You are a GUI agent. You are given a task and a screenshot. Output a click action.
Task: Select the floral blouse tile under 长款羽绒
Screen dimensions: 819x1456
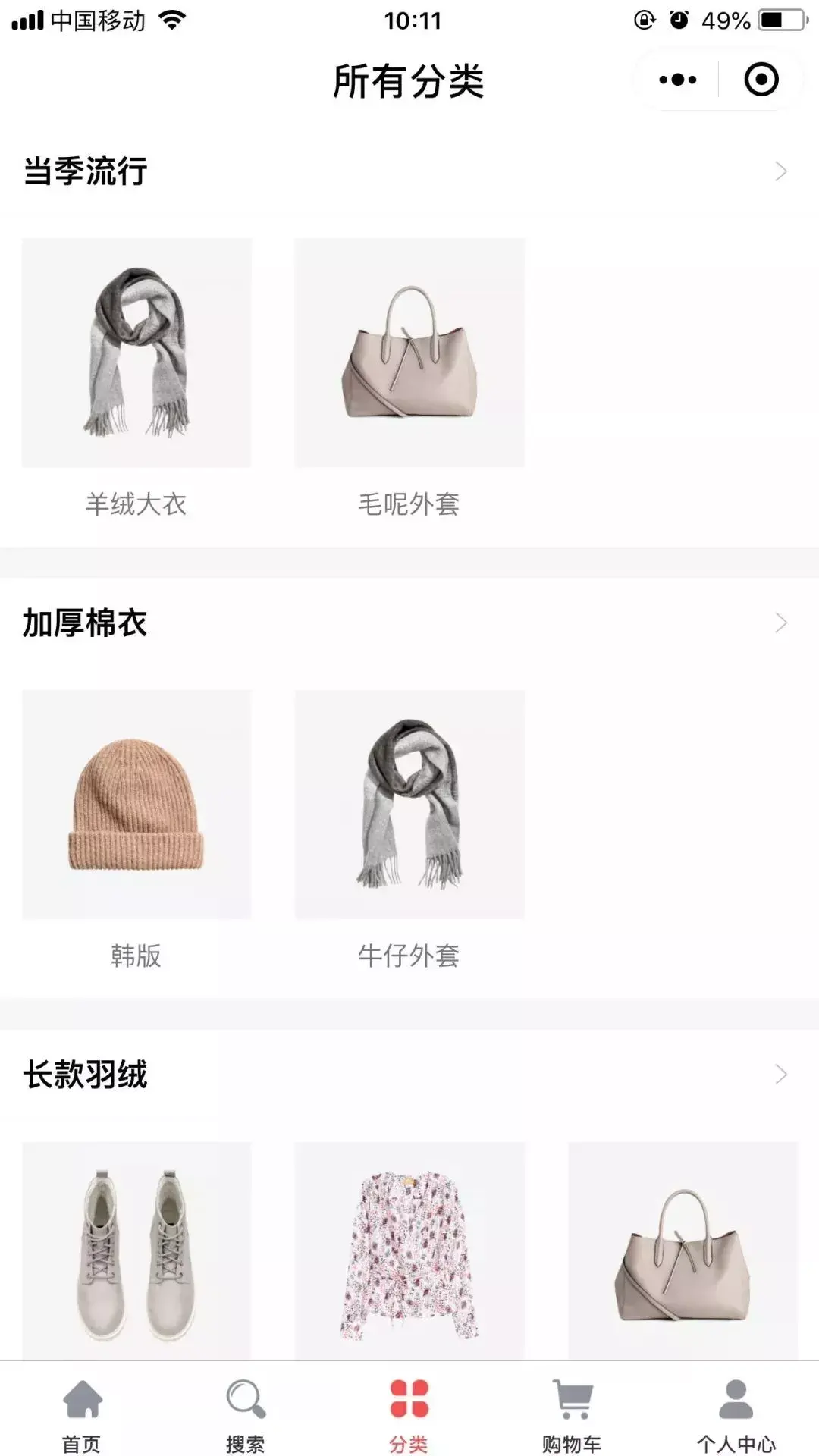pyautogui.click(x=409, y=1251)
